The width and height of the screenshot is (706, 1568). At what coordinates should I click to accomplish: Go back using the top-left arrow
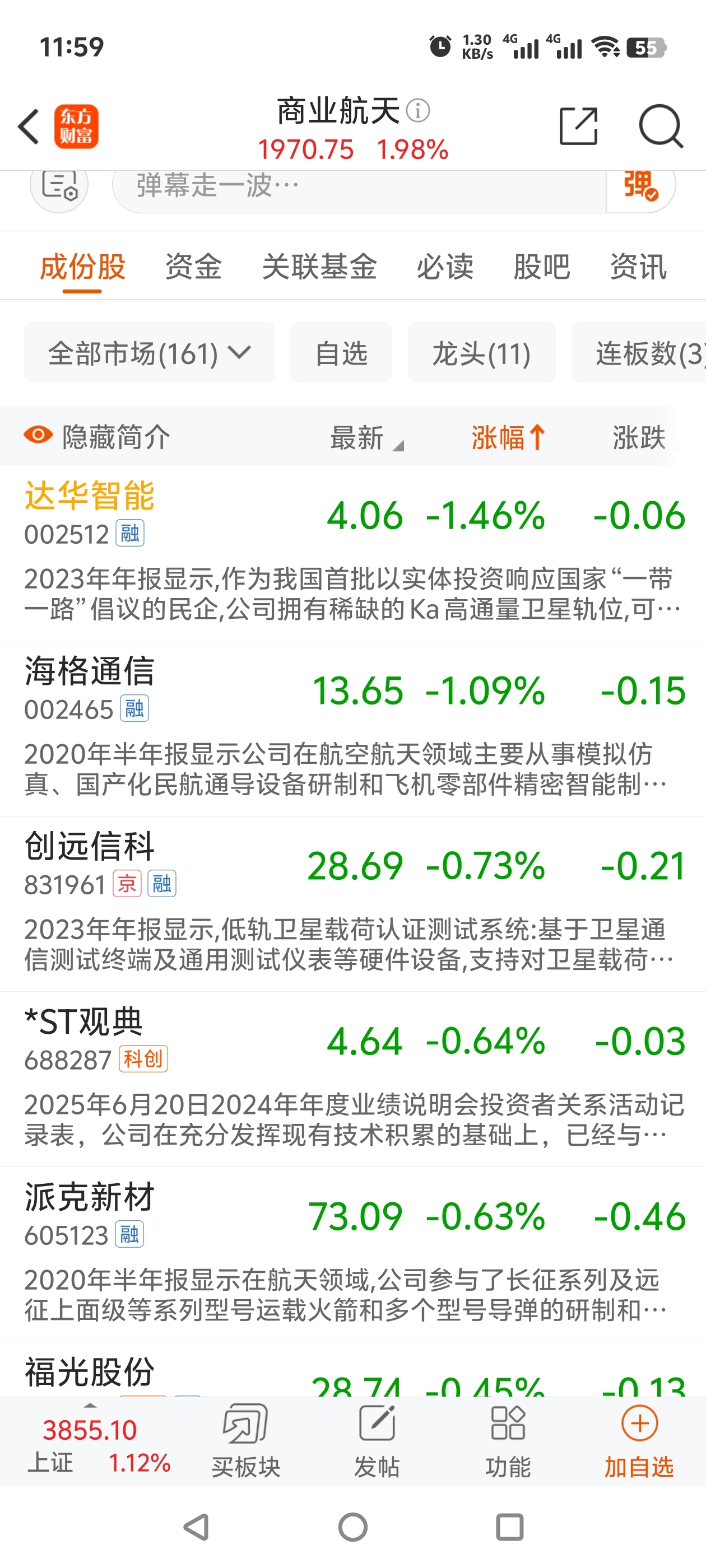coord(29,127)
